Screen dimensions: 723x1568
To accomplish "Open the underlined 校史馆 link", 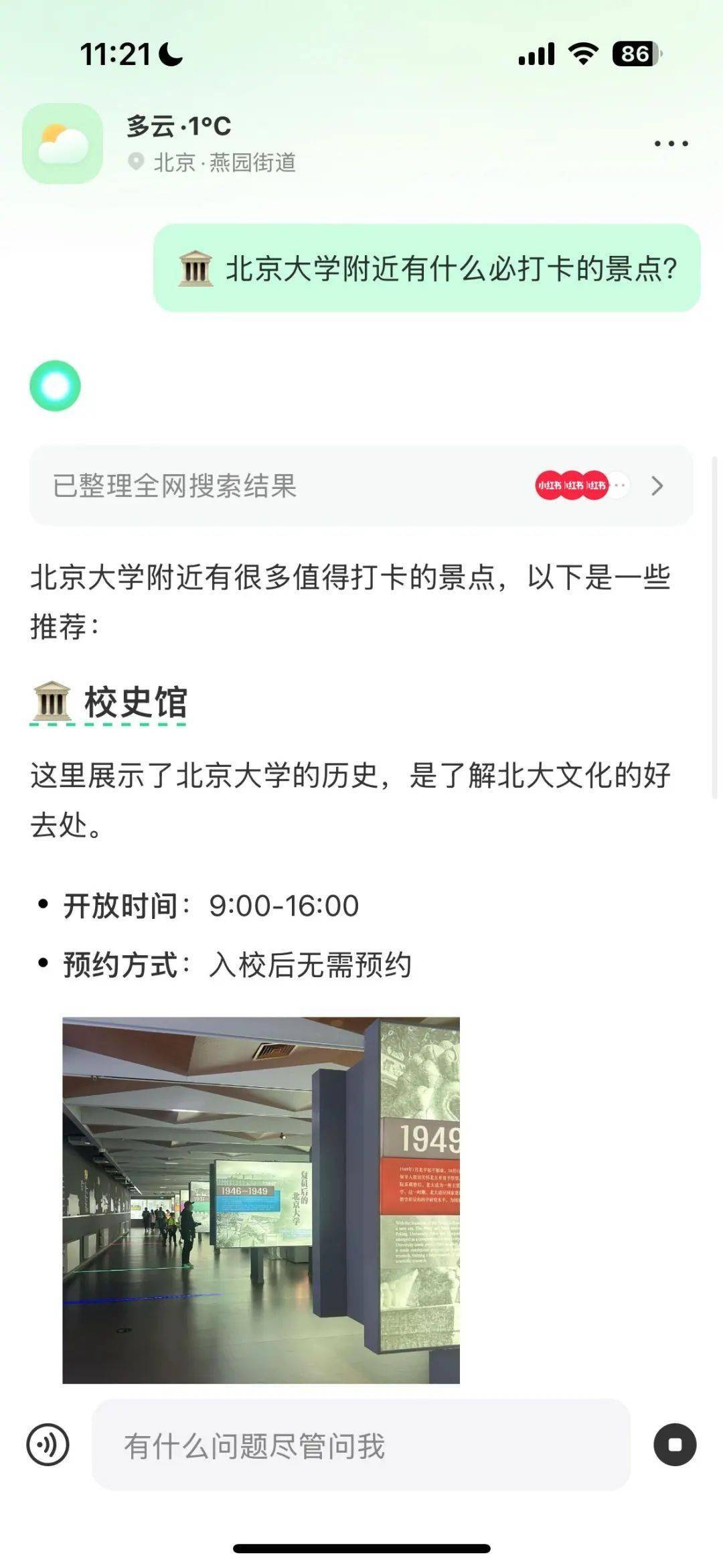I will [x=109, y=702].
